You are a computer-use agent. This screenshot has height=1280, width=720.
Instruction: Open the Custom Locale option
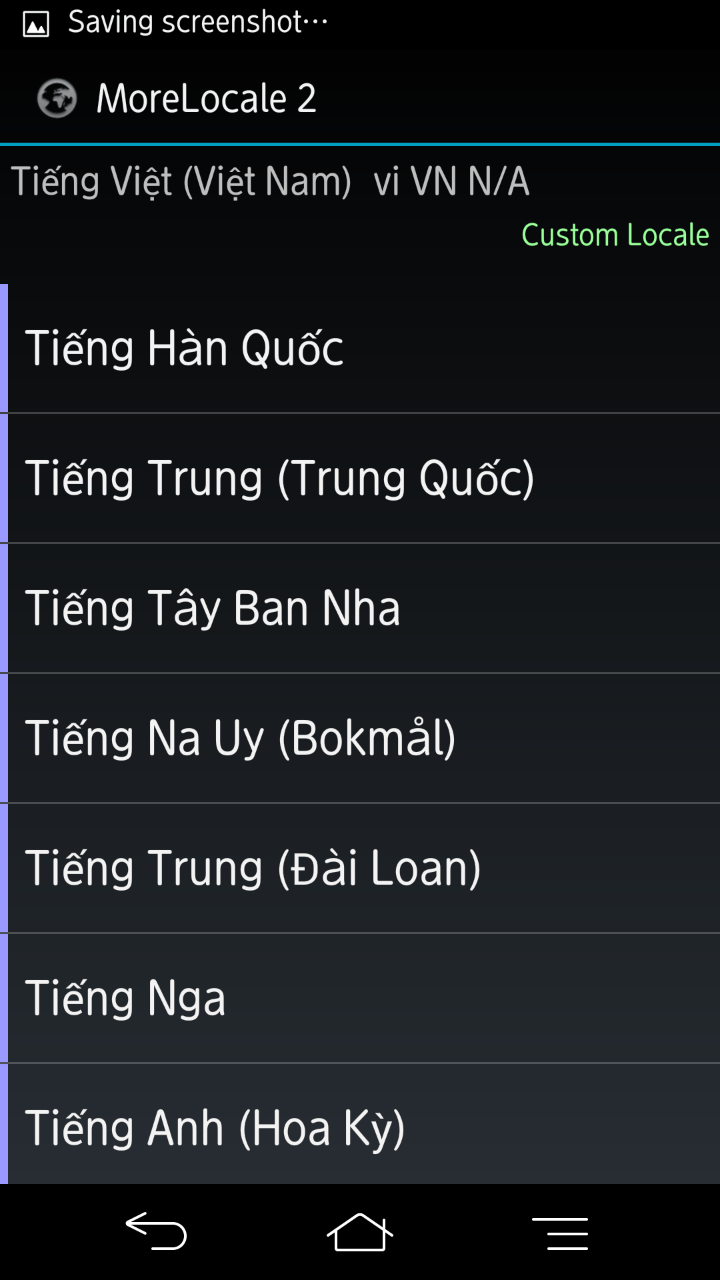click(x=614, y=235)
